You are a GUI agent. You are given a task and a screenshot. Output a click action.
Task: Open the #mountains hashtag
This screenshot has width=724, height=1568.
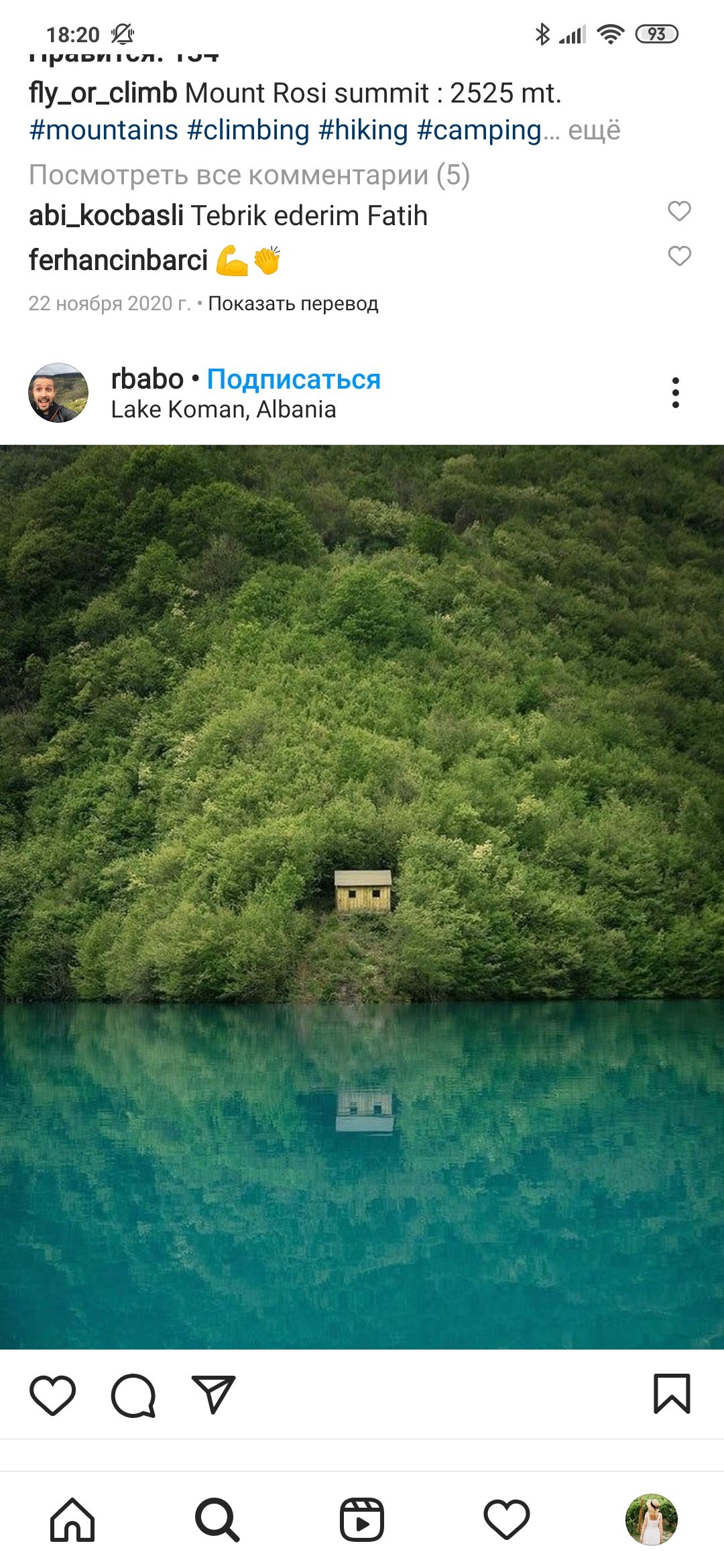click(104, 130)
